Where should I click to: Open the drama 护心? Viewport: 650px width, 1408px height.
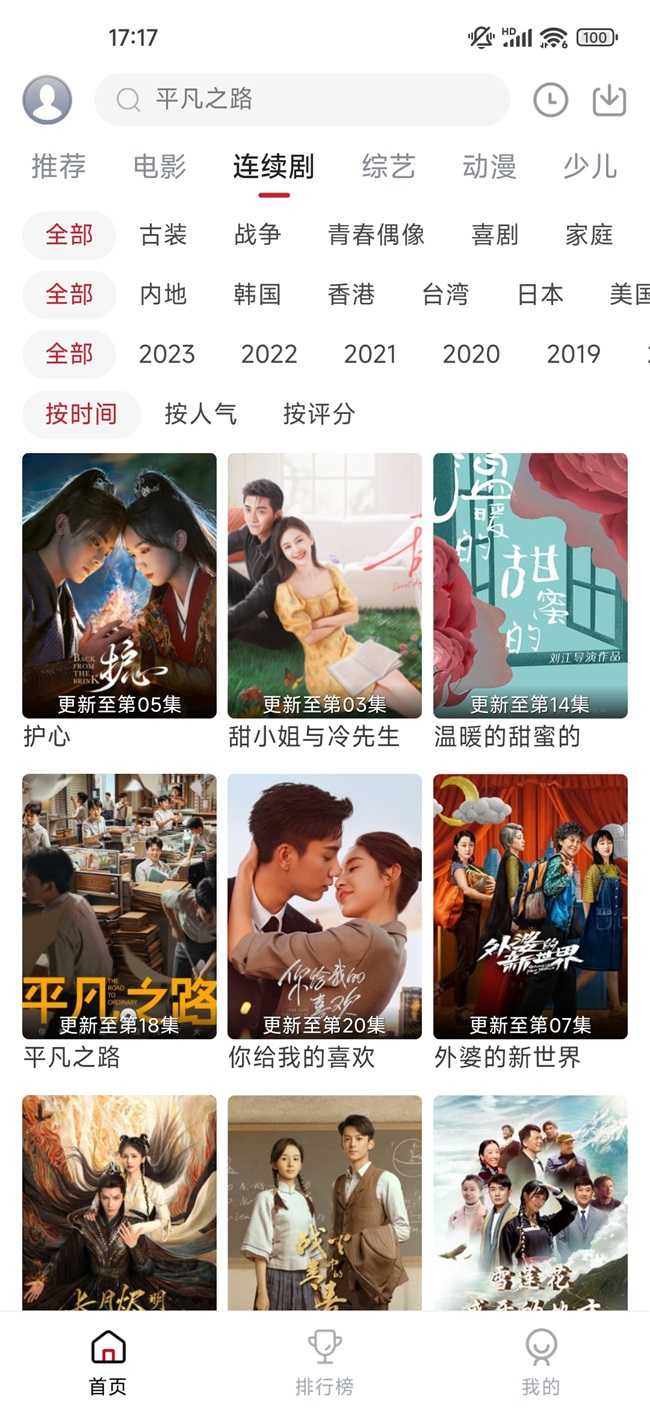tap(119, 586)
